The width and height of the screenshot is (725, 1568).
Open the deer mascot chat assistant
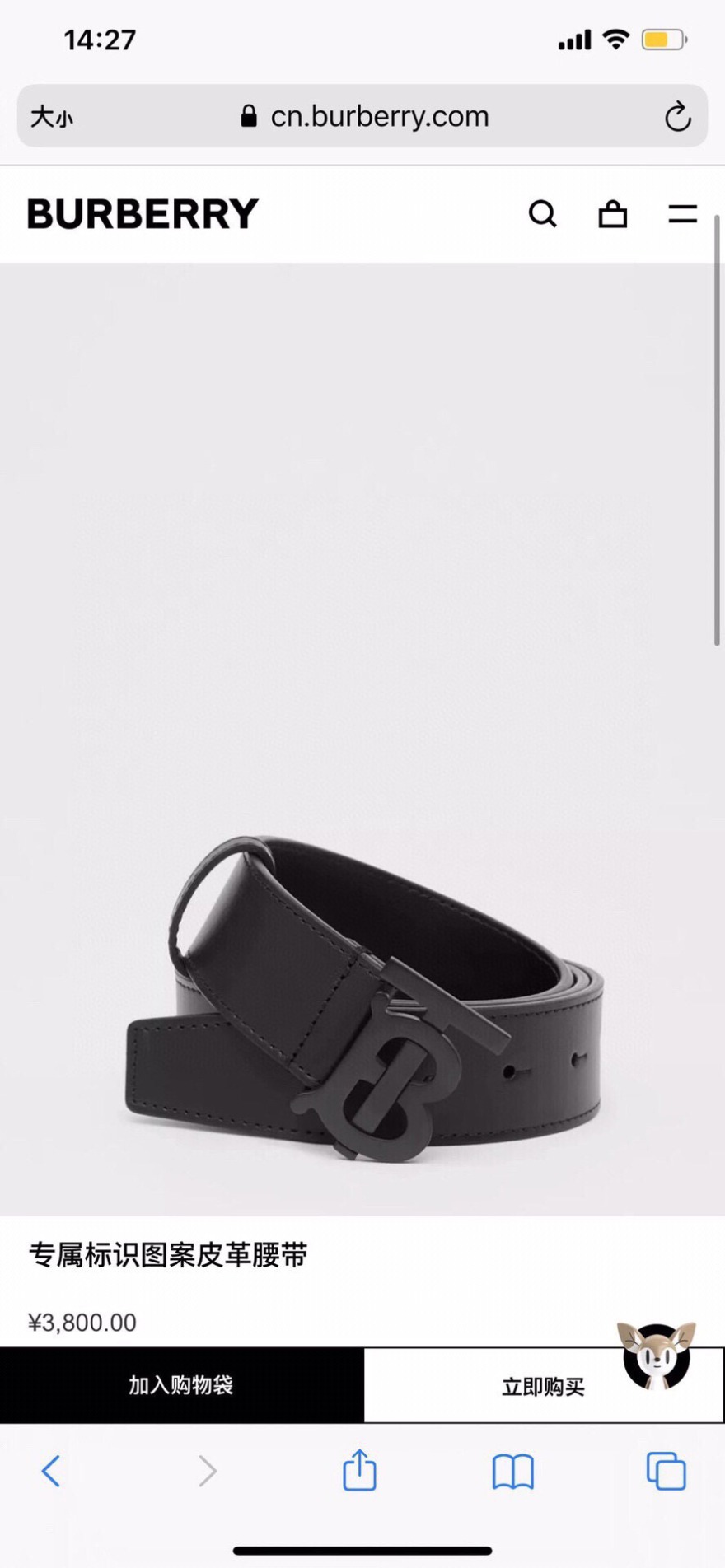click(x=656, y=1356)
